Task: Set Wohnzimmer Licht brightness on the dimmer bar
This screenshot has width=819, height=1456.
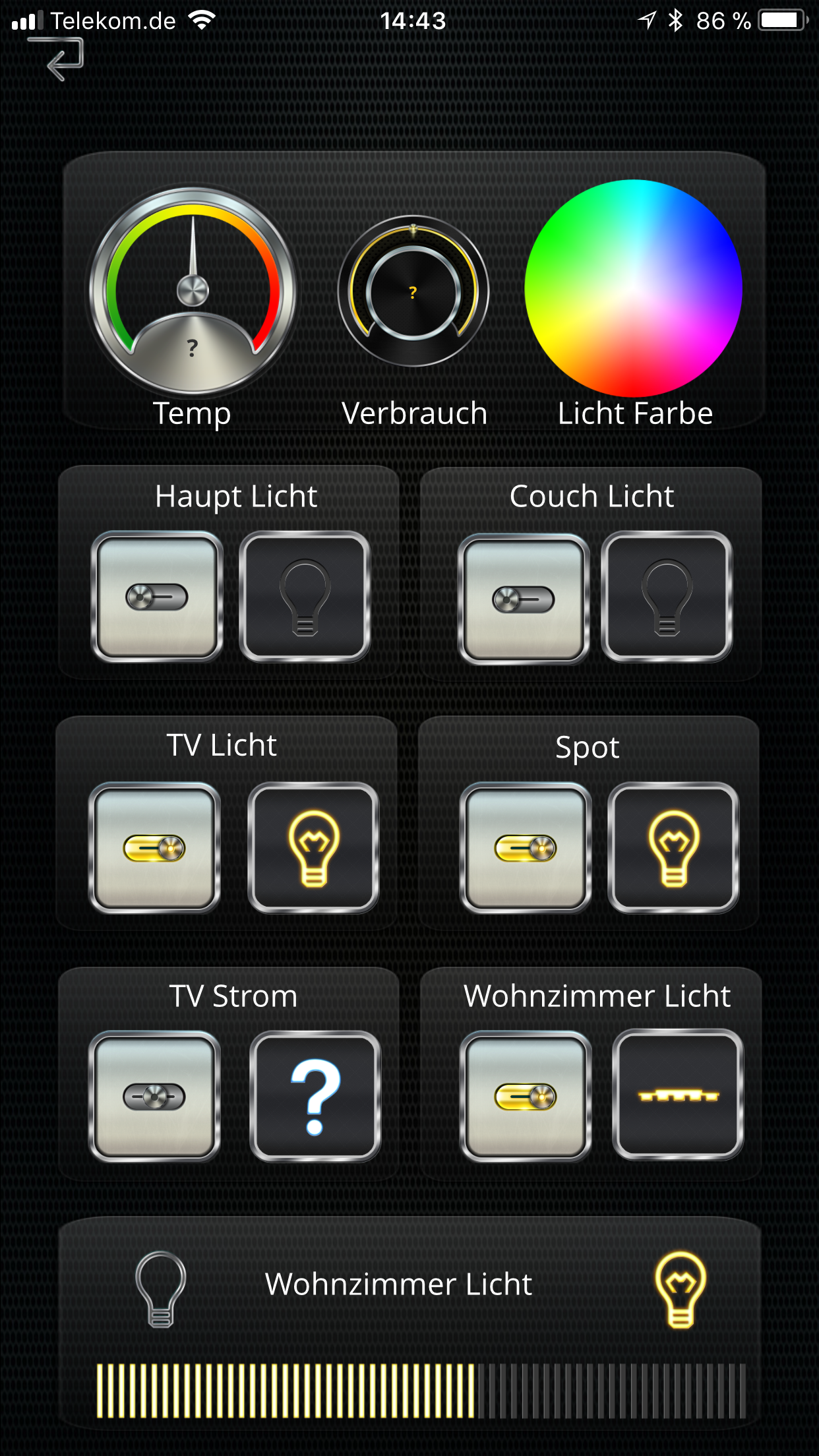Action: point(422,1391)
